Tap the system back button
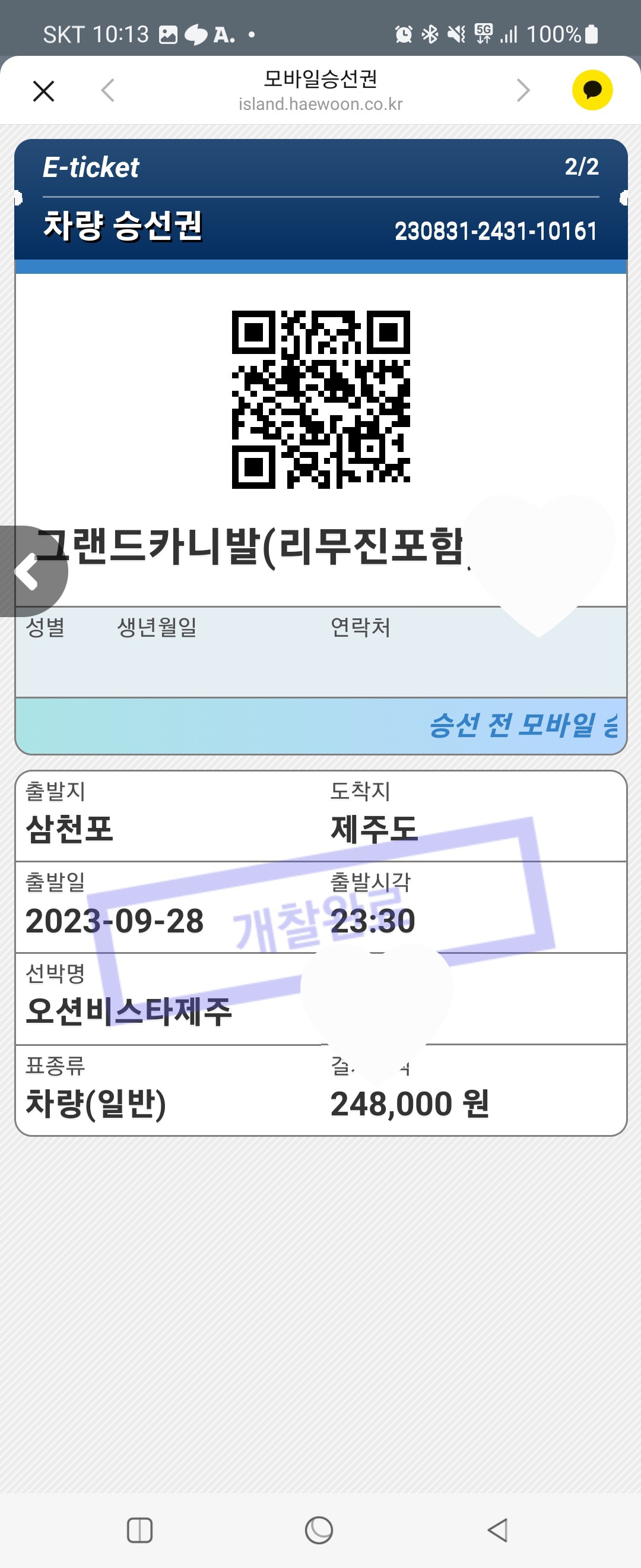The image size is (641, 1568). click(497, 1529)
